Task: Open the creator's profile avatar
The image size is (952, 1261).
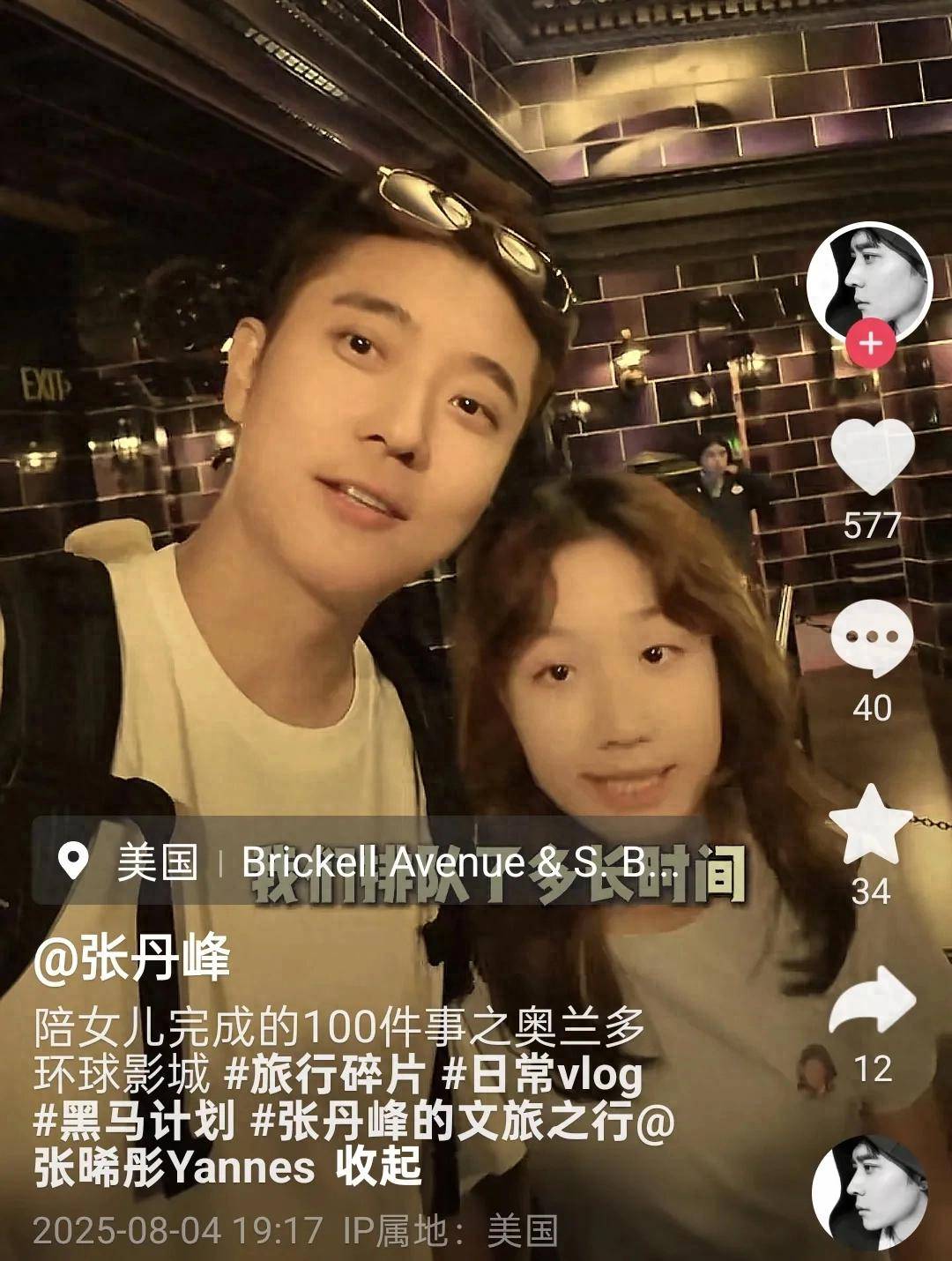Action: (869, 281)
